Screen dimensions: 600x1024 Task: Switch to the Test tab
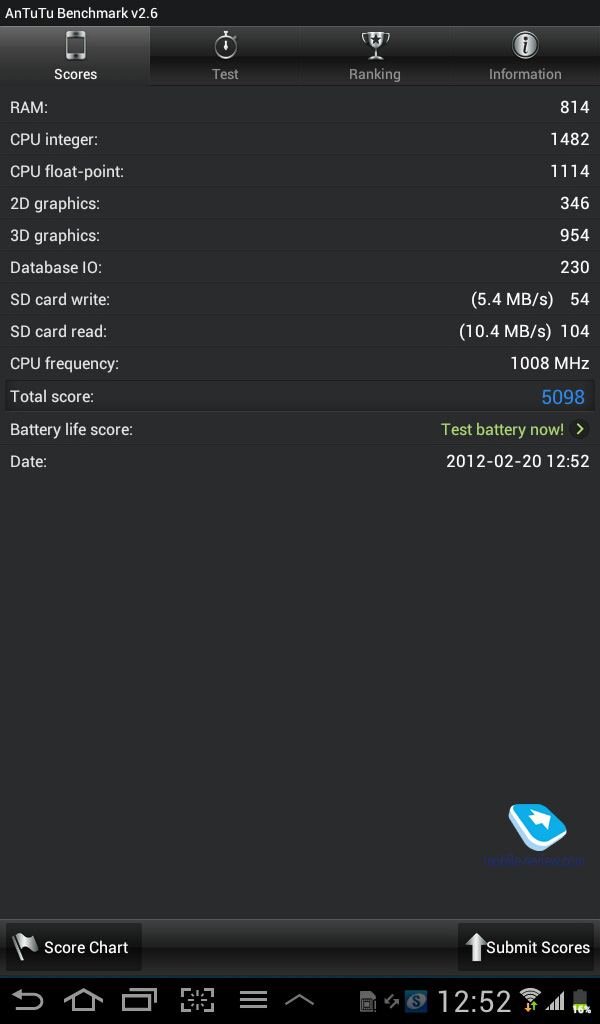225,56
